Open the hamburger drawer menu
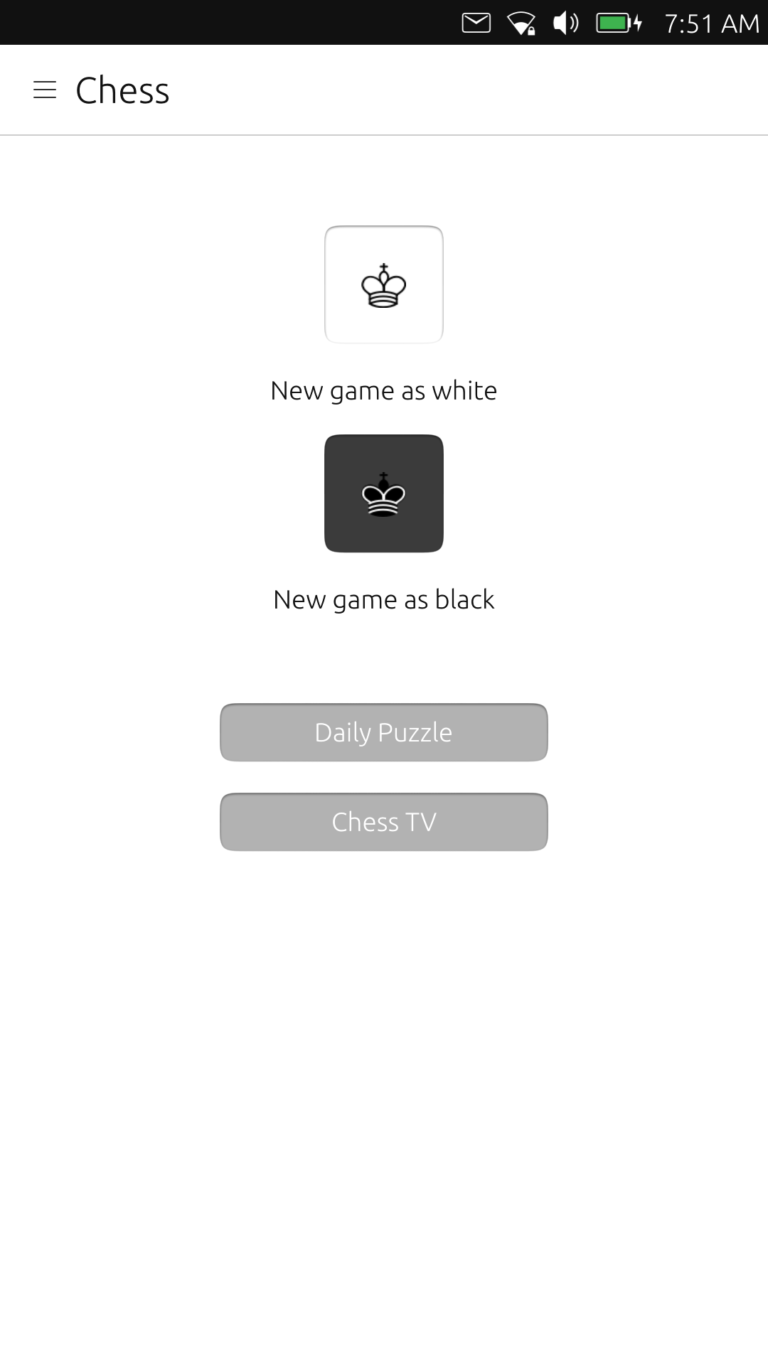 coord(45,90)
